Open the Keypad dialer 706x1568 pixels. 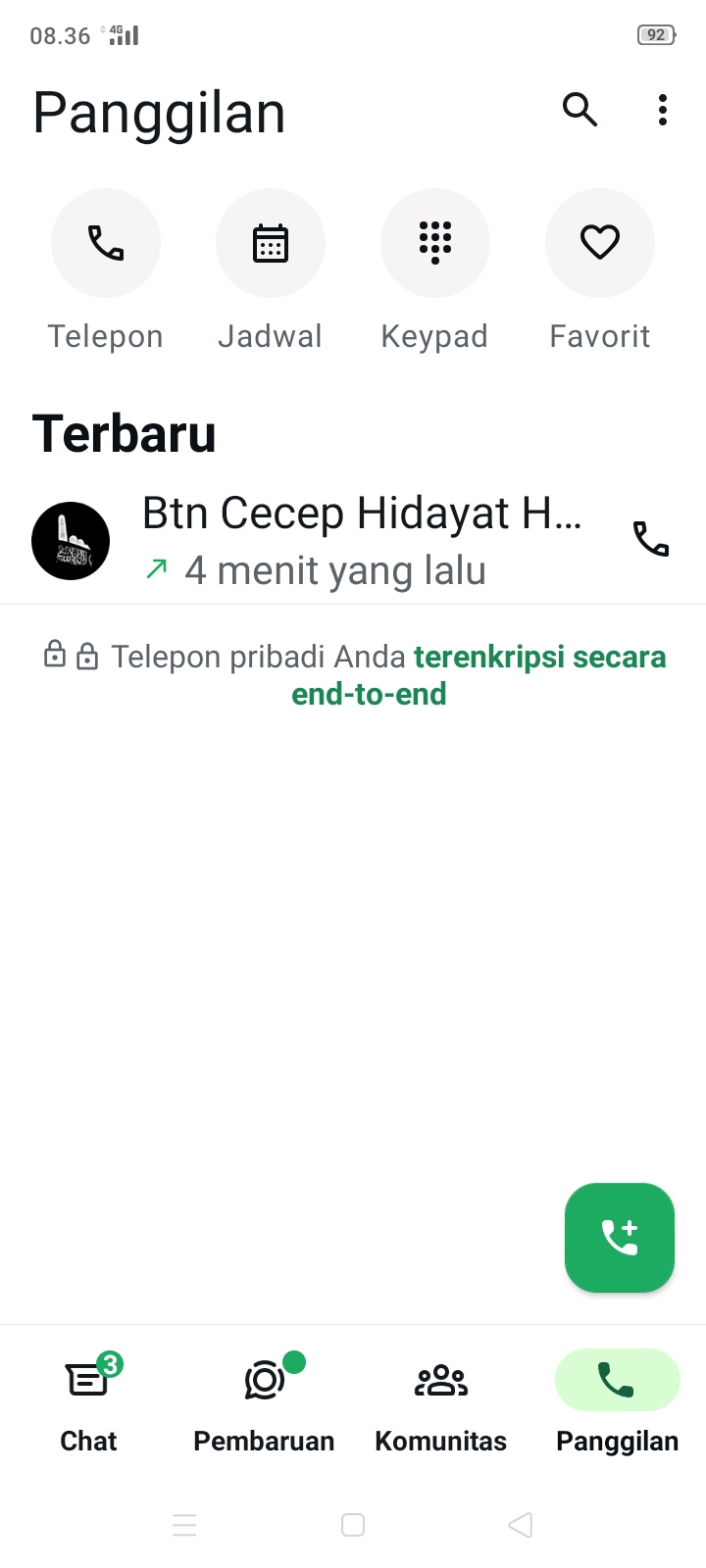pyautogui.click(x=435, y=243)
